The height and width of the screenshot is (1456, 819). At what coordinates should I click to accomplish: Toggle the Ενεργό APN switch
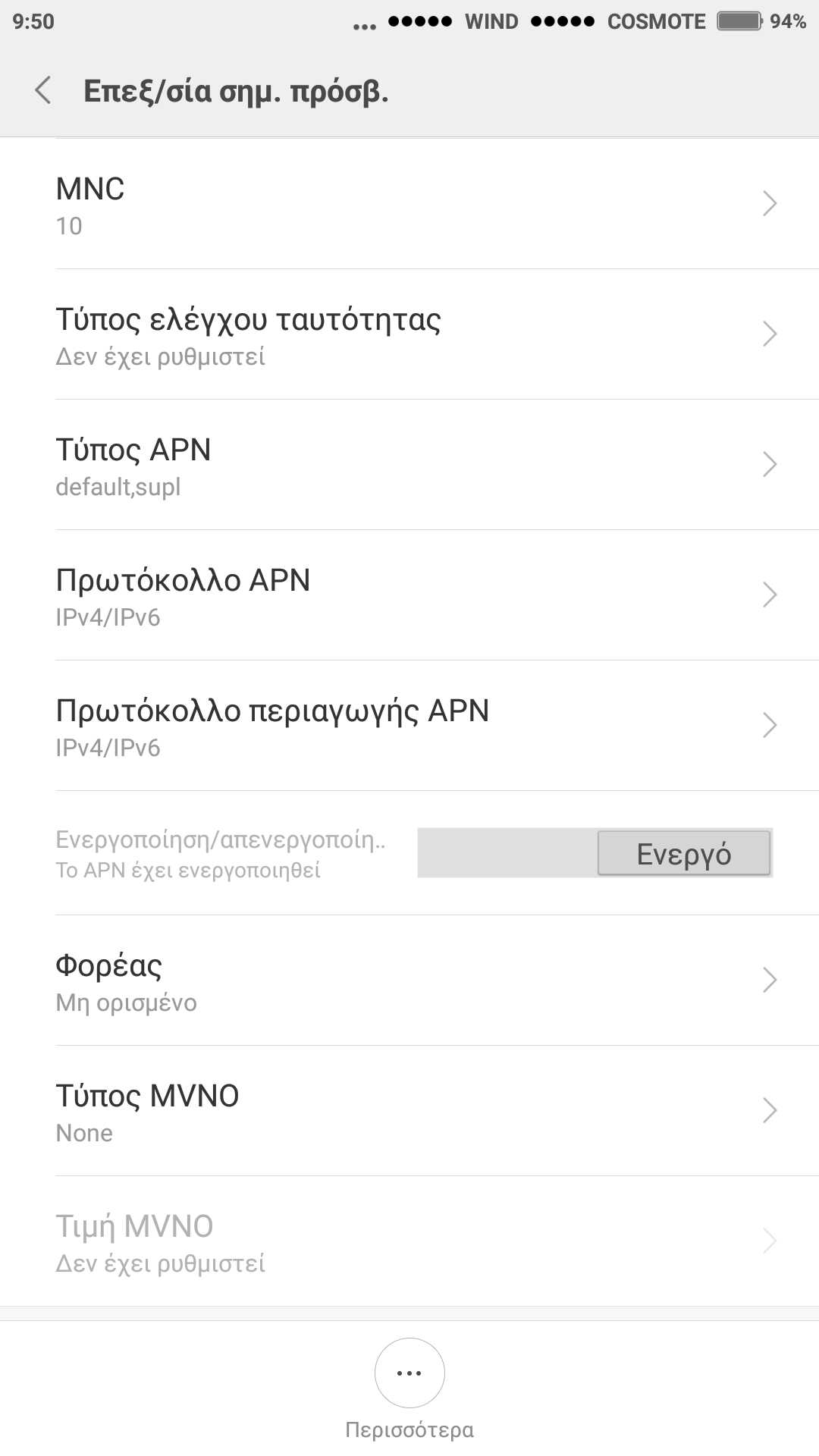[595, 853]
